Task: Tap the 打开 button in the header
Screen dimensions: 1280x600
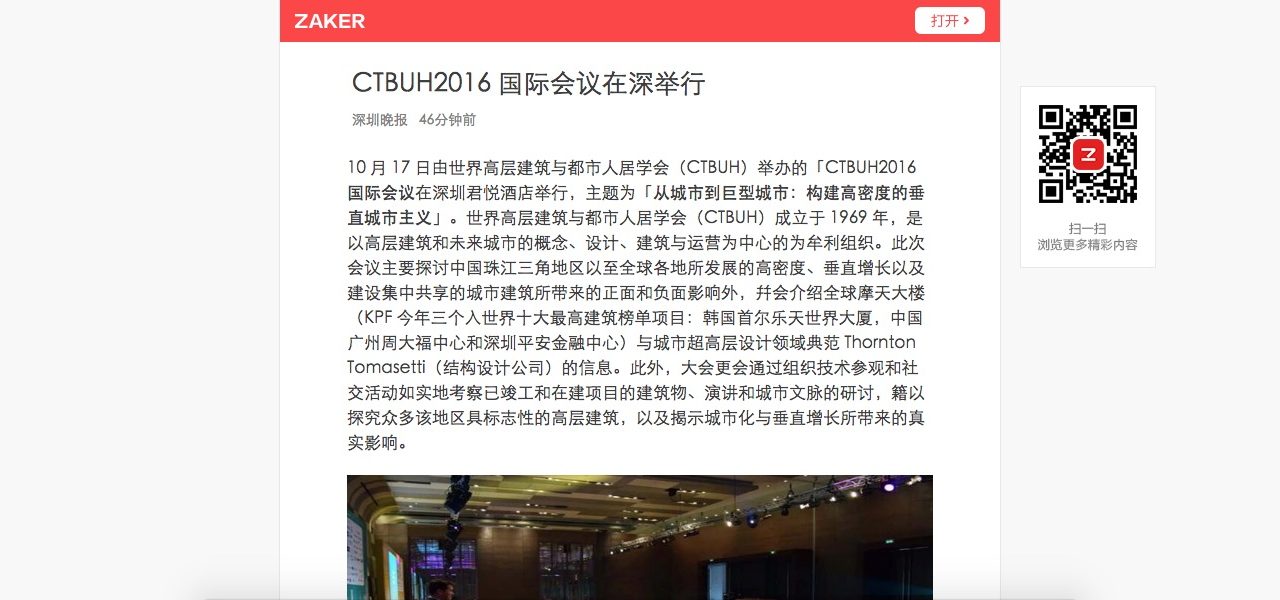Action: click(x=949, y=21)
